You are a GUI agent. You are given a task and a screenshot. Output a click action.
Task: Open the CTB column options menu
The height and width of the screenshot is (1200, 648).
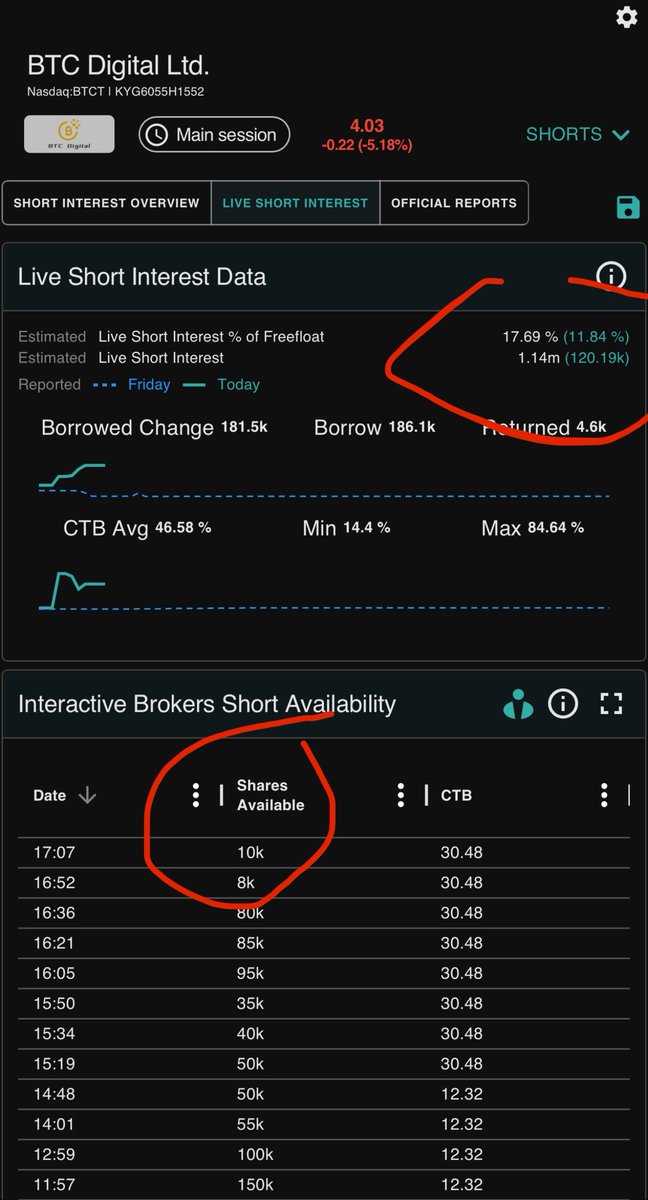[604, 795]
